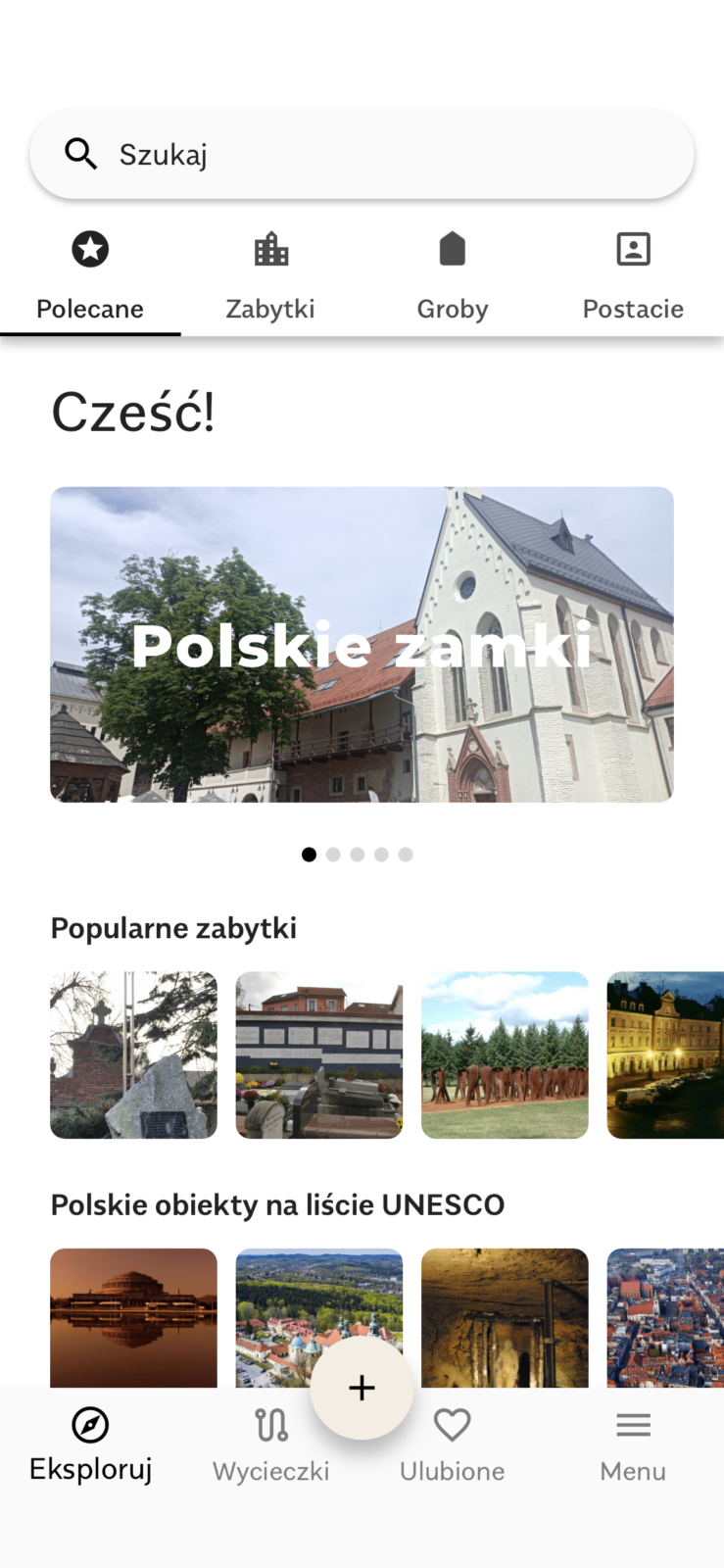Open the Polskie zamki banner
Image resolution: width=724 pixels, height=1568 pixels.
pos(362,644)
